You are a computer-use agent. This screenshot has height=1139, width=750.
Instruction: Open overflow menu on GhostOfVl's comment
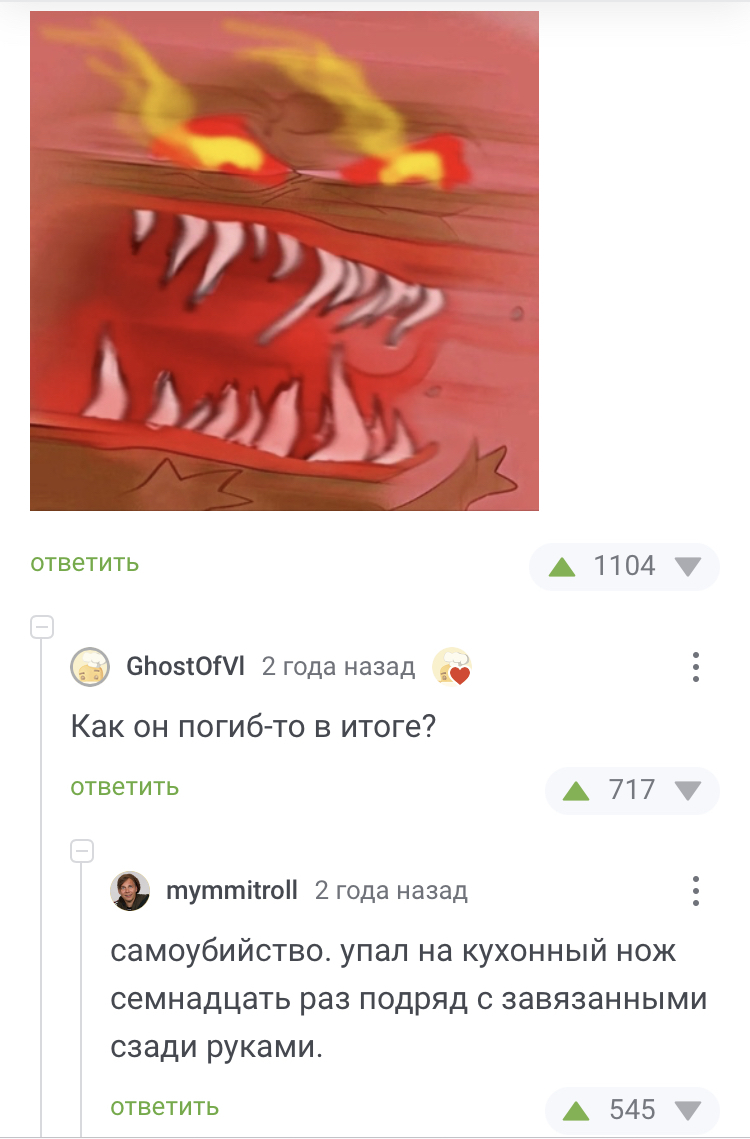tap(696, 667)
